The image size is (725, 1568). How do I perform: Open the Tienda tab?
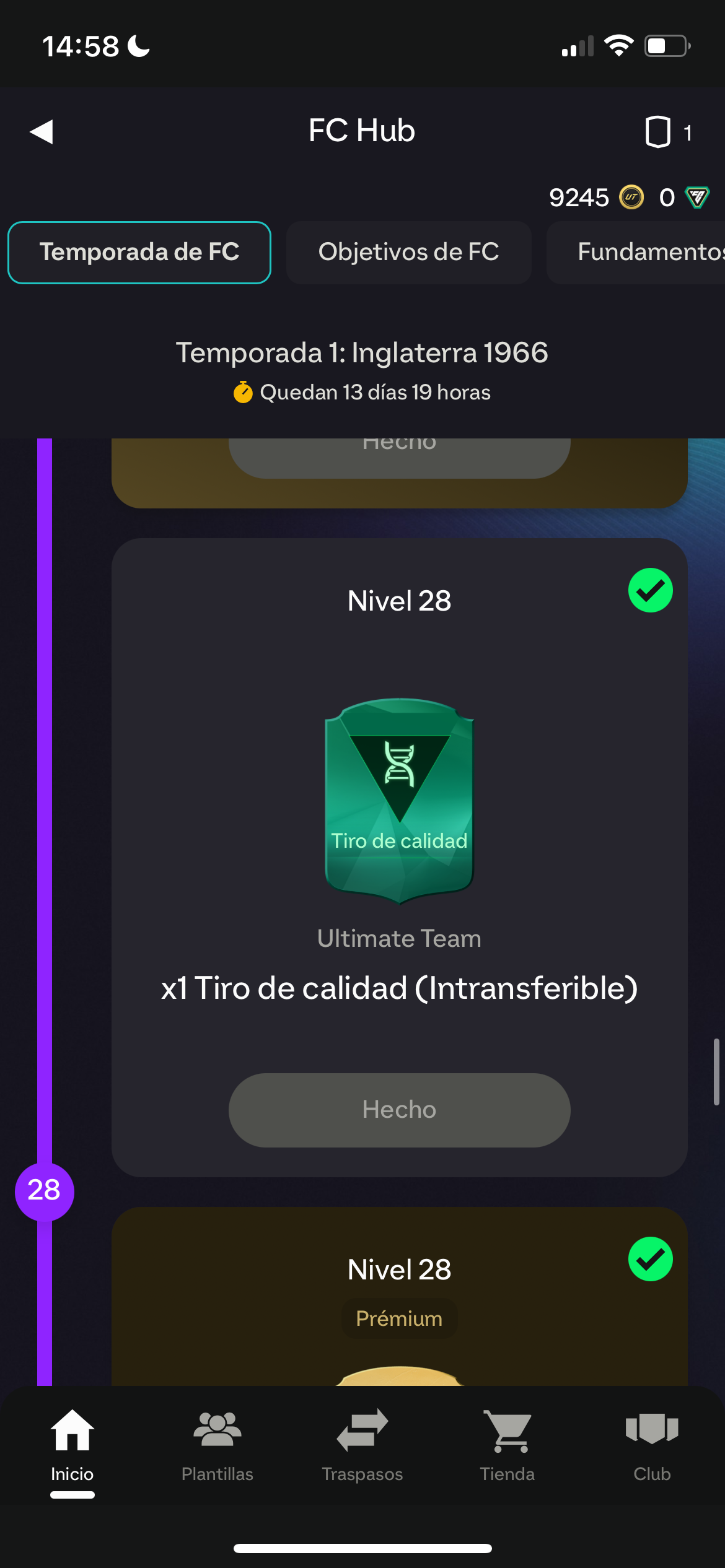click(507, 1444)
